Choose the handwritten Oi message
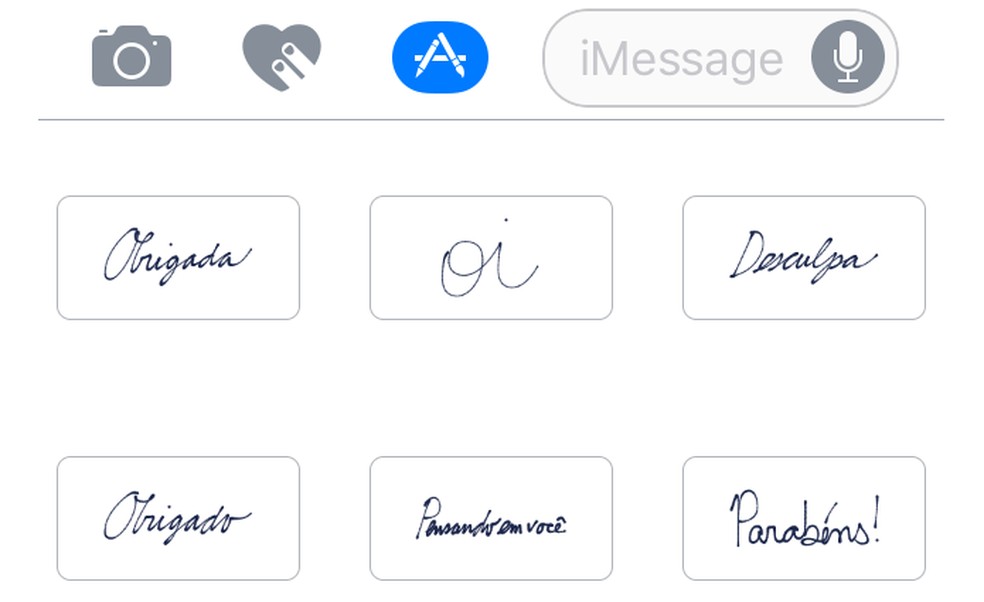Screen dimensions: 984x602 coord(491,258)
